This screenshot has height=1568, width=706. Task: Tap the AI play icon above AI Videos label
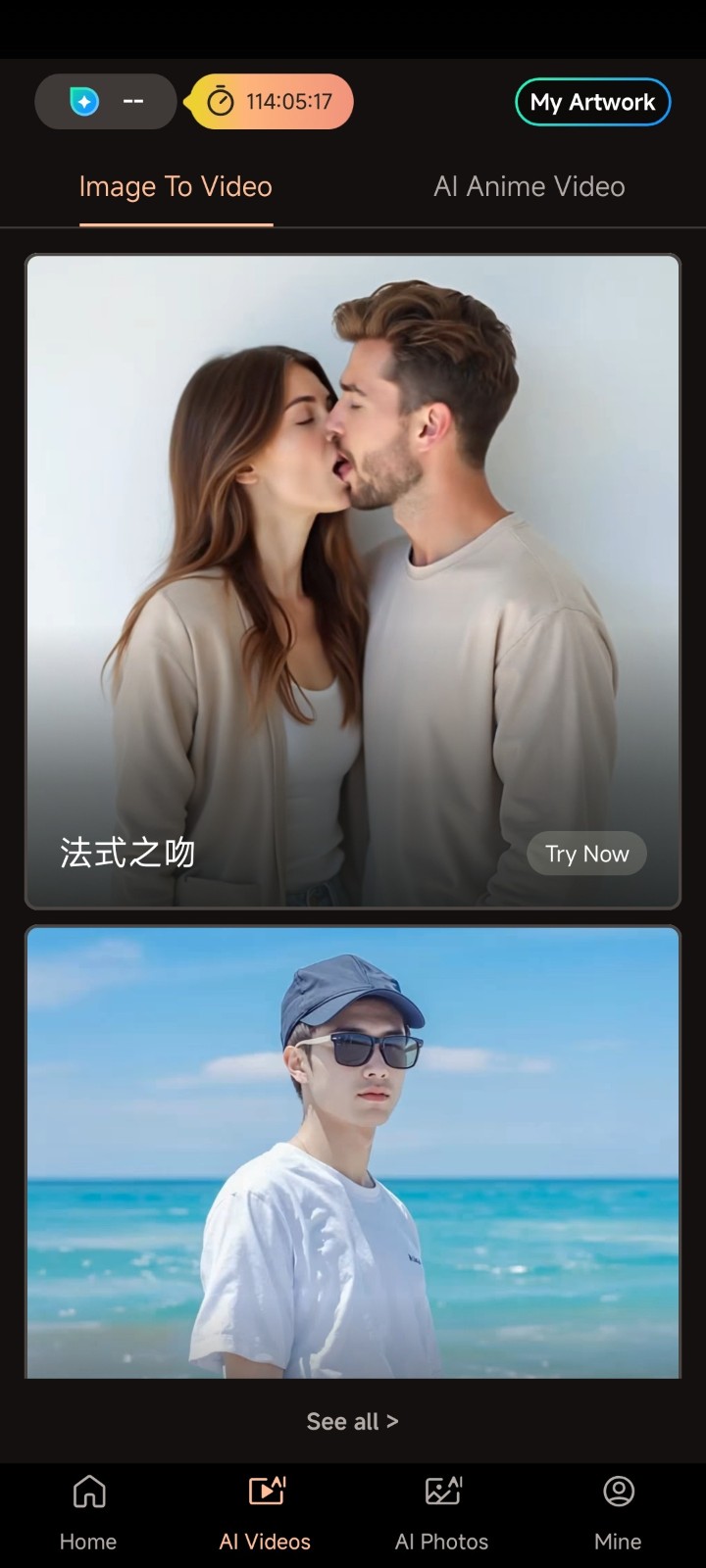tap(265, 1489)
